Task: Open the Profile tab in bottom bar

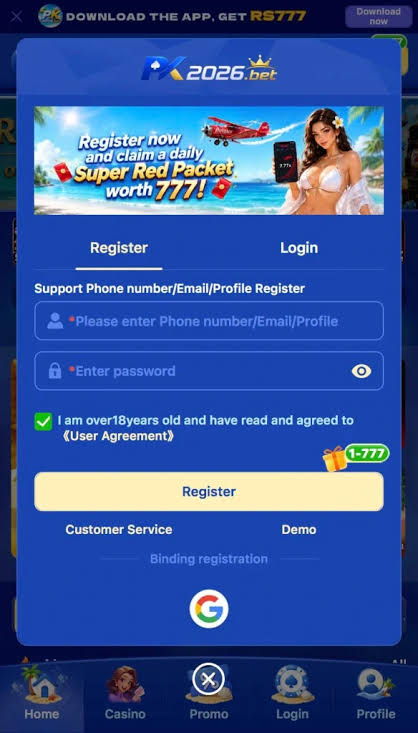Action: (x=375, y=694)
